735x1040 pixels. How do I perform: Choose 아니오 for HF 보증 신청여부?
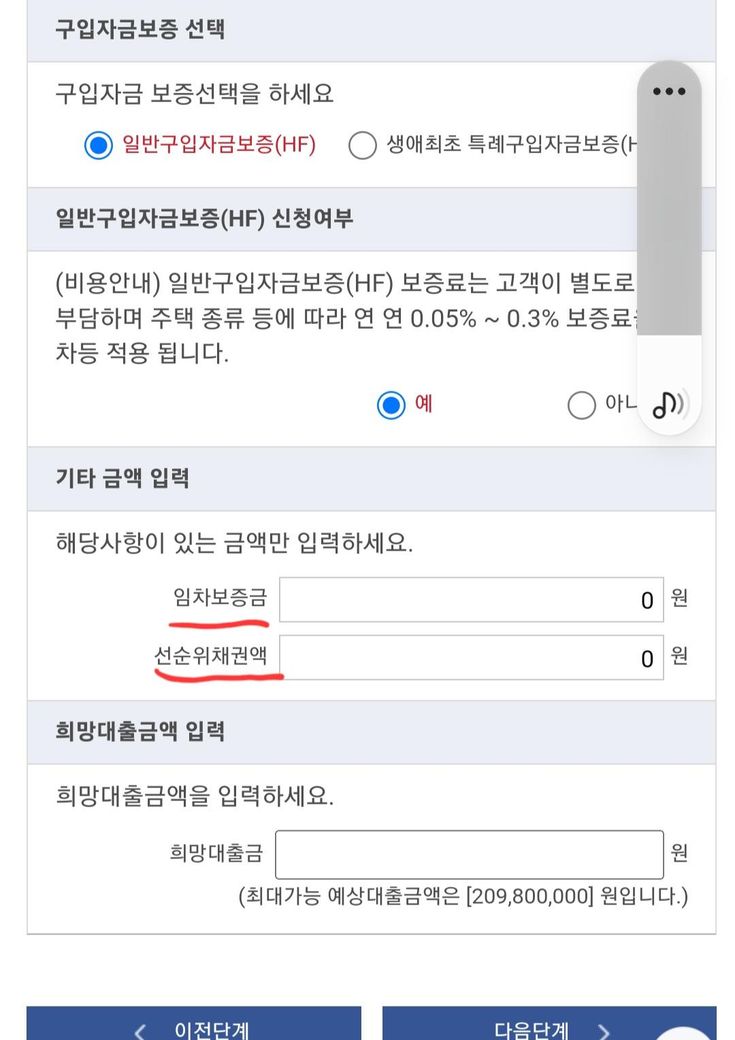click(x=581, y=405)
